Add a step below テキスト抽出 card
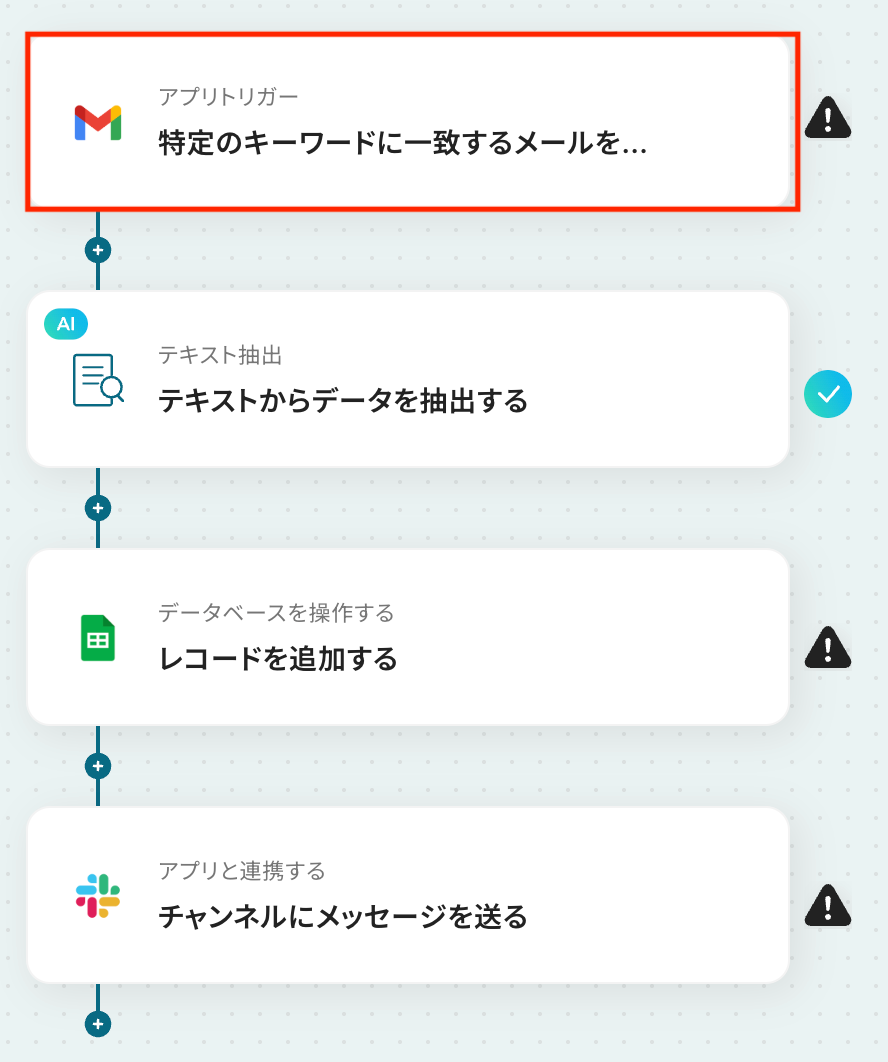Screen dimensions: 888x1062 click(98, 508)
